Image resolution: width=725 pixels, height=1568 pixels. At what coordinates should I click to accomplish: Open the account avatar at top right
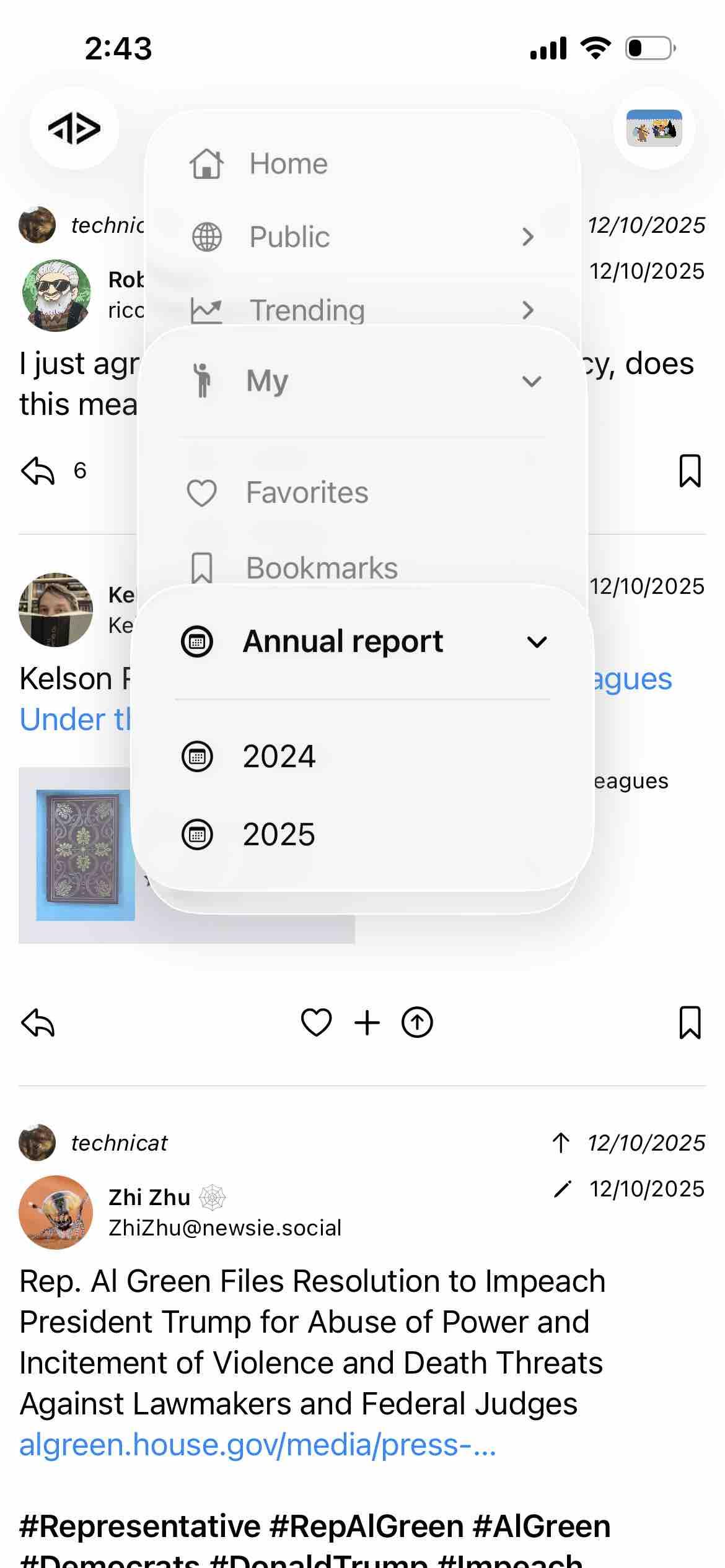tap(654, 128)
